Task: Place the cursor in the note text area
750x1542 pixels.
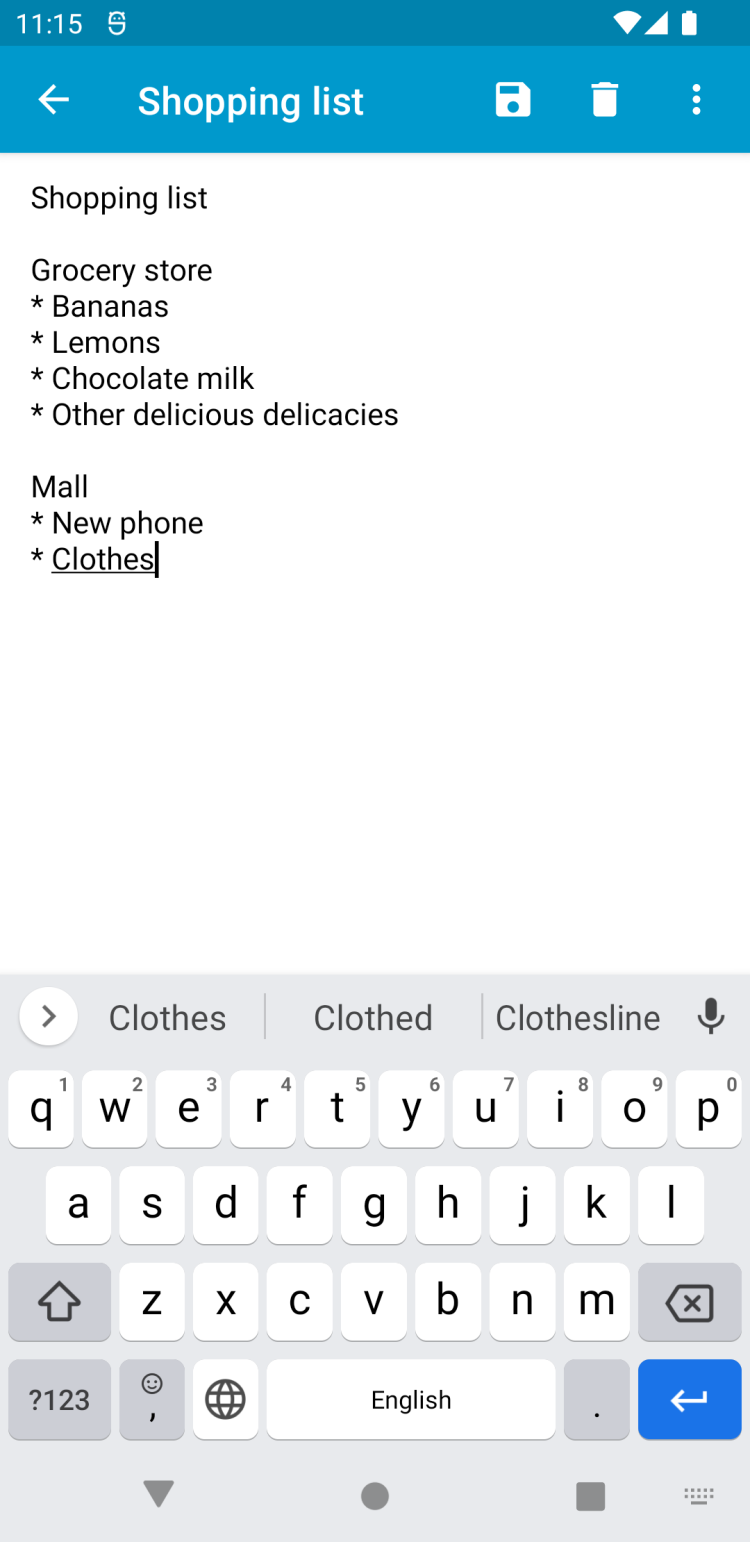Action: click(375, 750)
